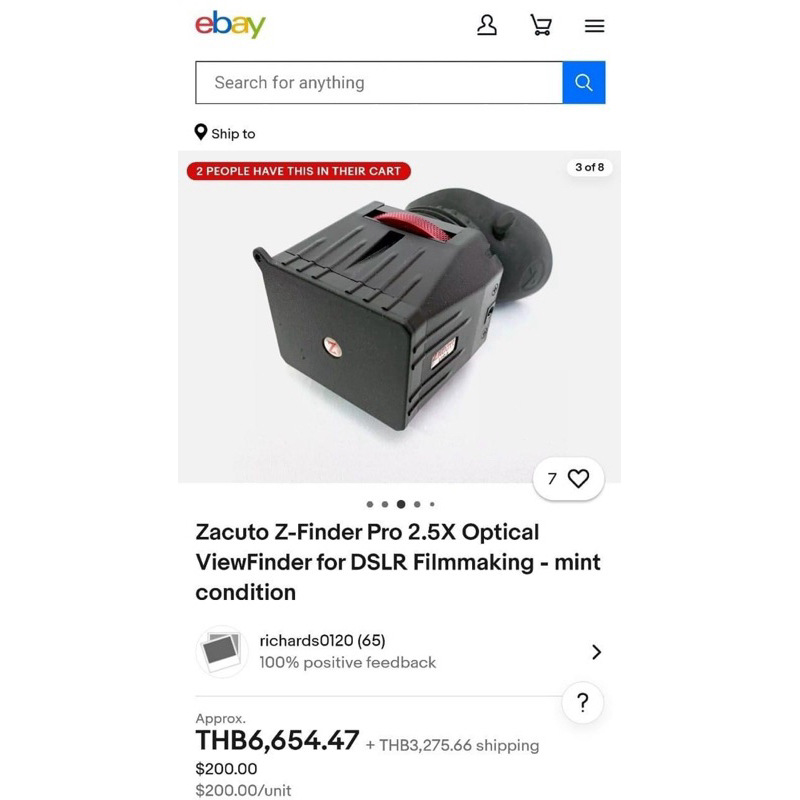Go to the eBay home logo

pyautogui.click(x=230, y=24)
